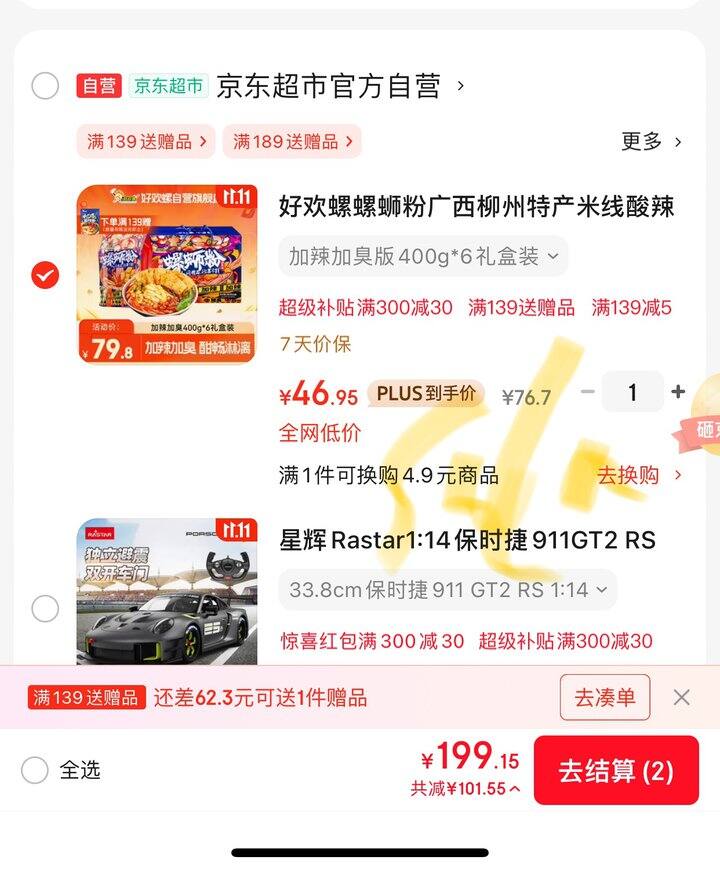This screenshot has width=720, height=871.
Task: Check the 星辉 Rastar 保时捷 item
Action: [x=45, y=608]
